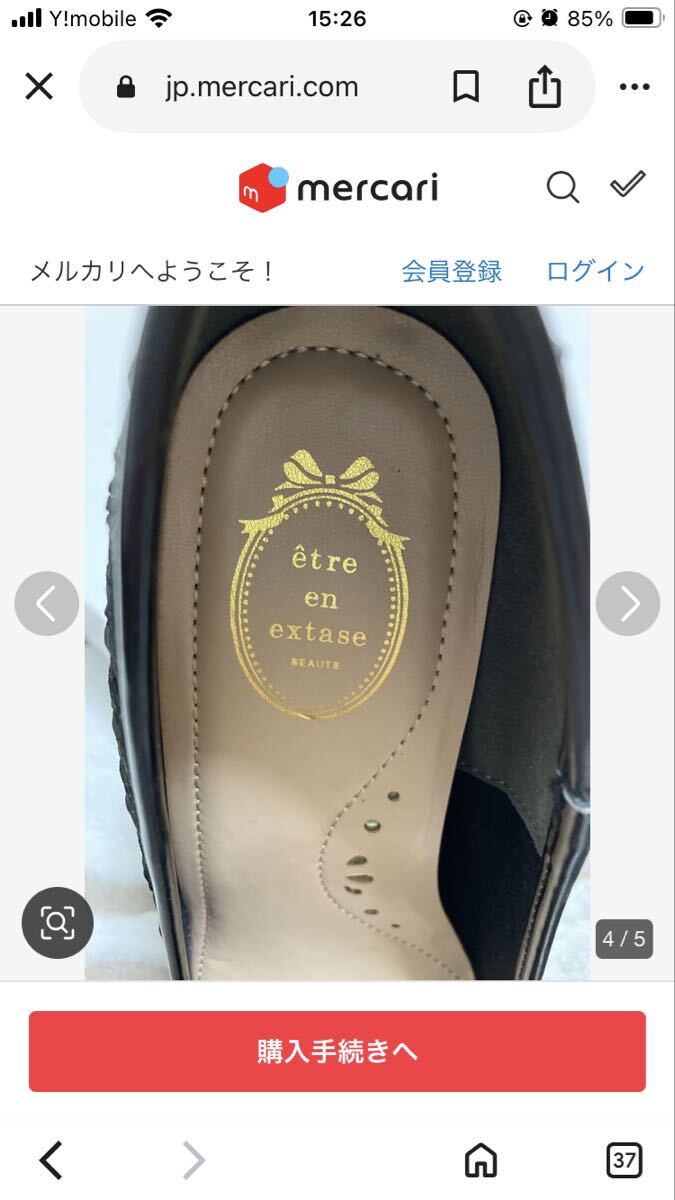Tap the 会員登録 sign-up link
Screen dimensions: 675x1200
pos(451,270)
